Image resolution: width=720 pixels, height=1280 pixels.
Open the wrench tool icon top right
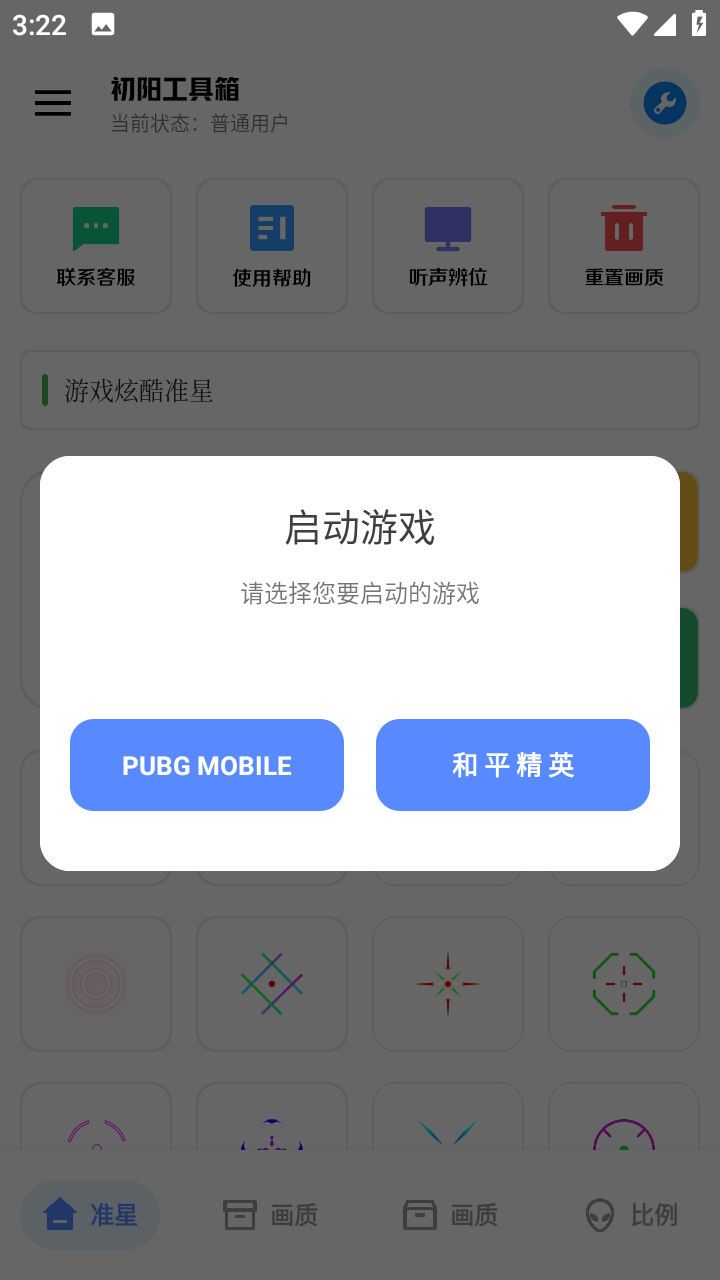click(664, 103)
